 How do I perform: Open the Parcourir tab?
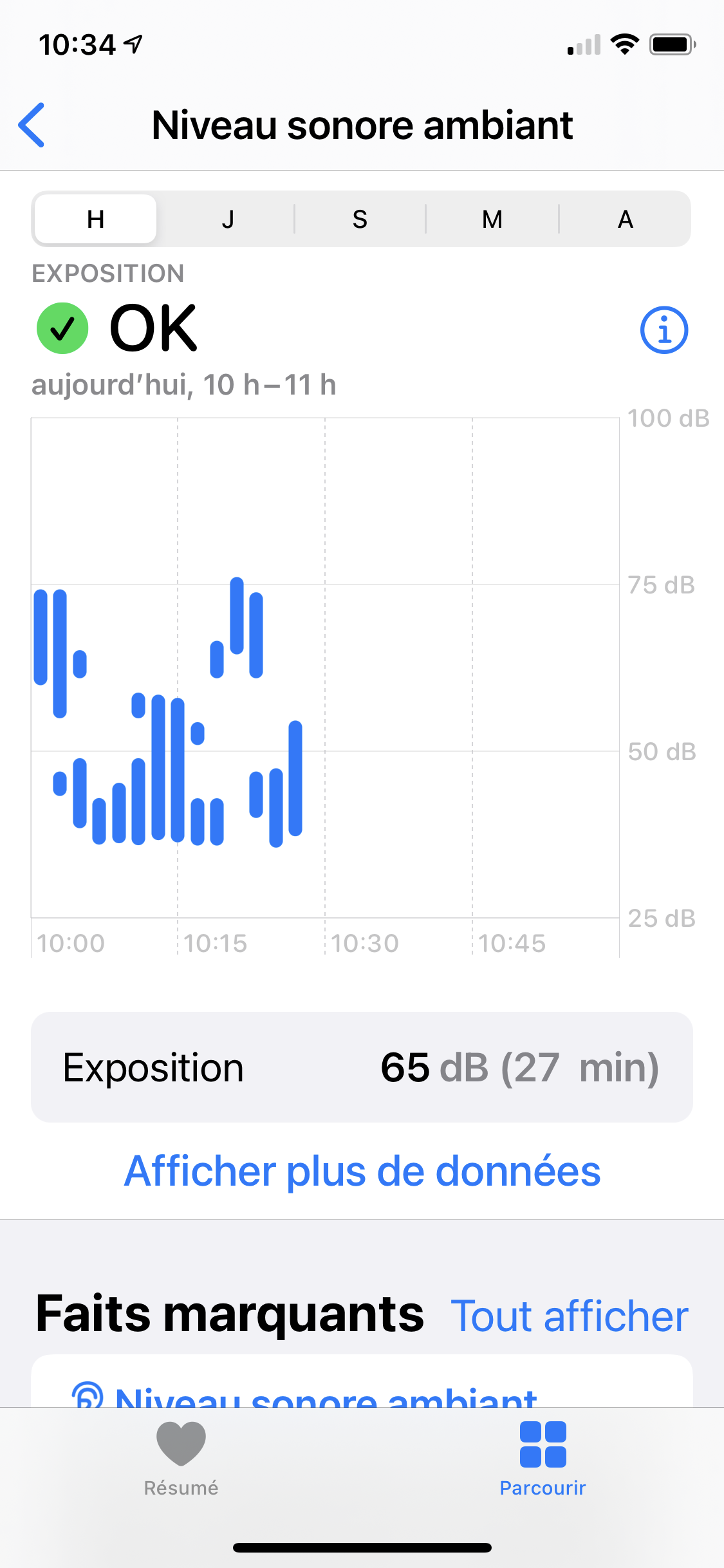[x=543, y=1459]
